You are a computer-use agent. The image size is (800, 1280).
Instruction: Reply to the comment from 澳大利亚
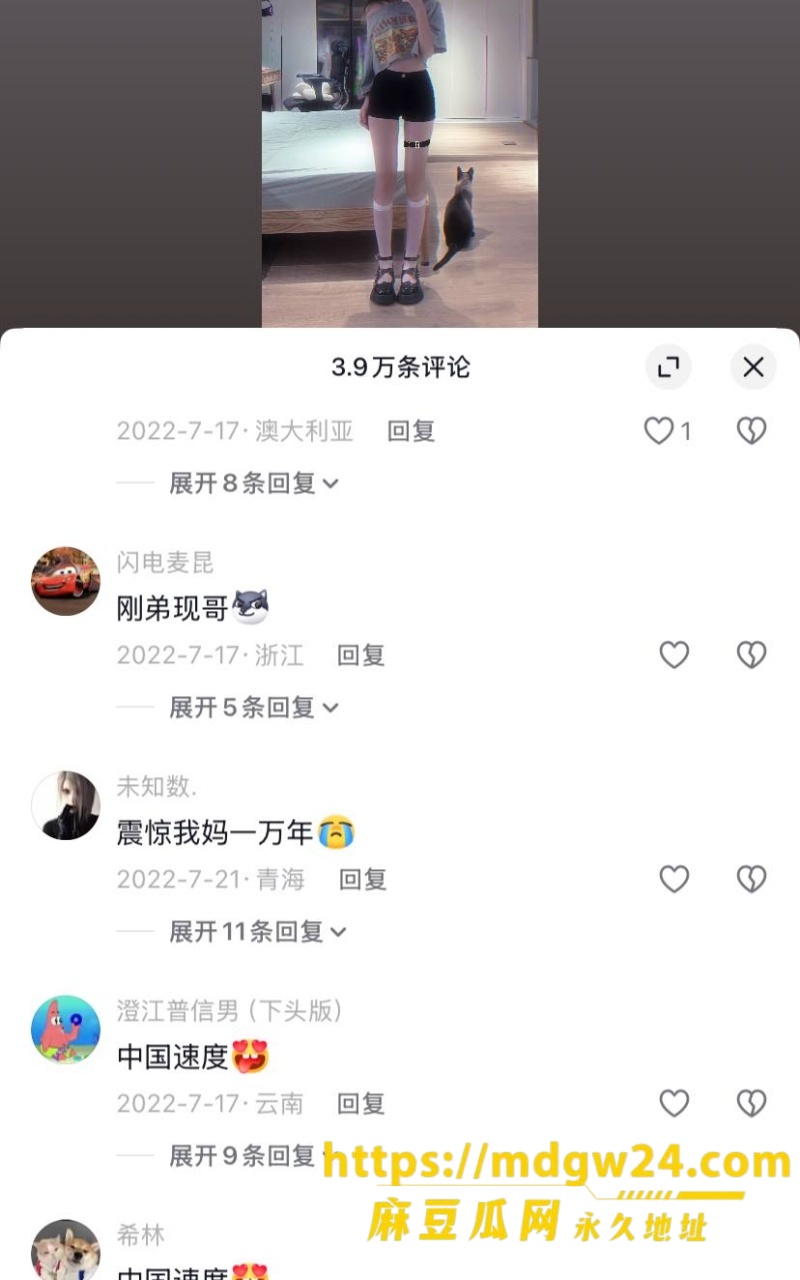[x=411, y=431]
